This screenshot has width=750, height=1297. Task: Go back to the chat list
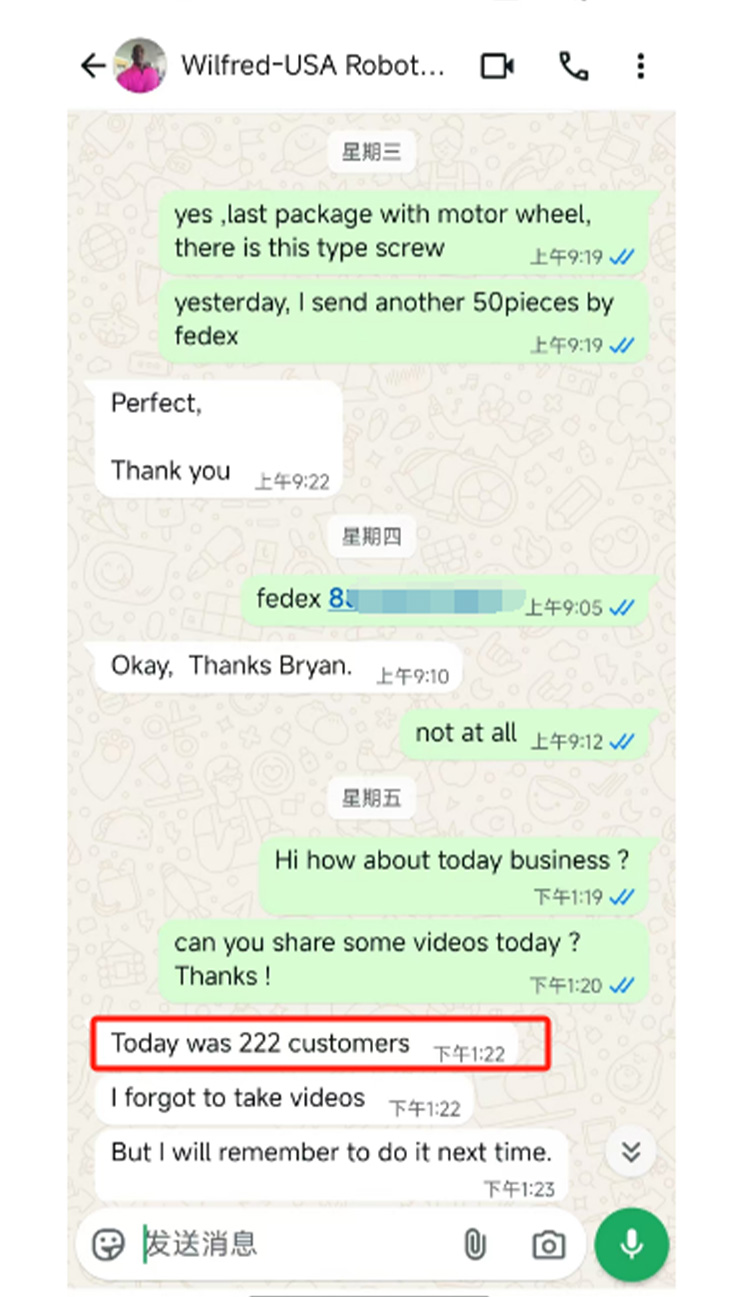(x=93, y=66)
